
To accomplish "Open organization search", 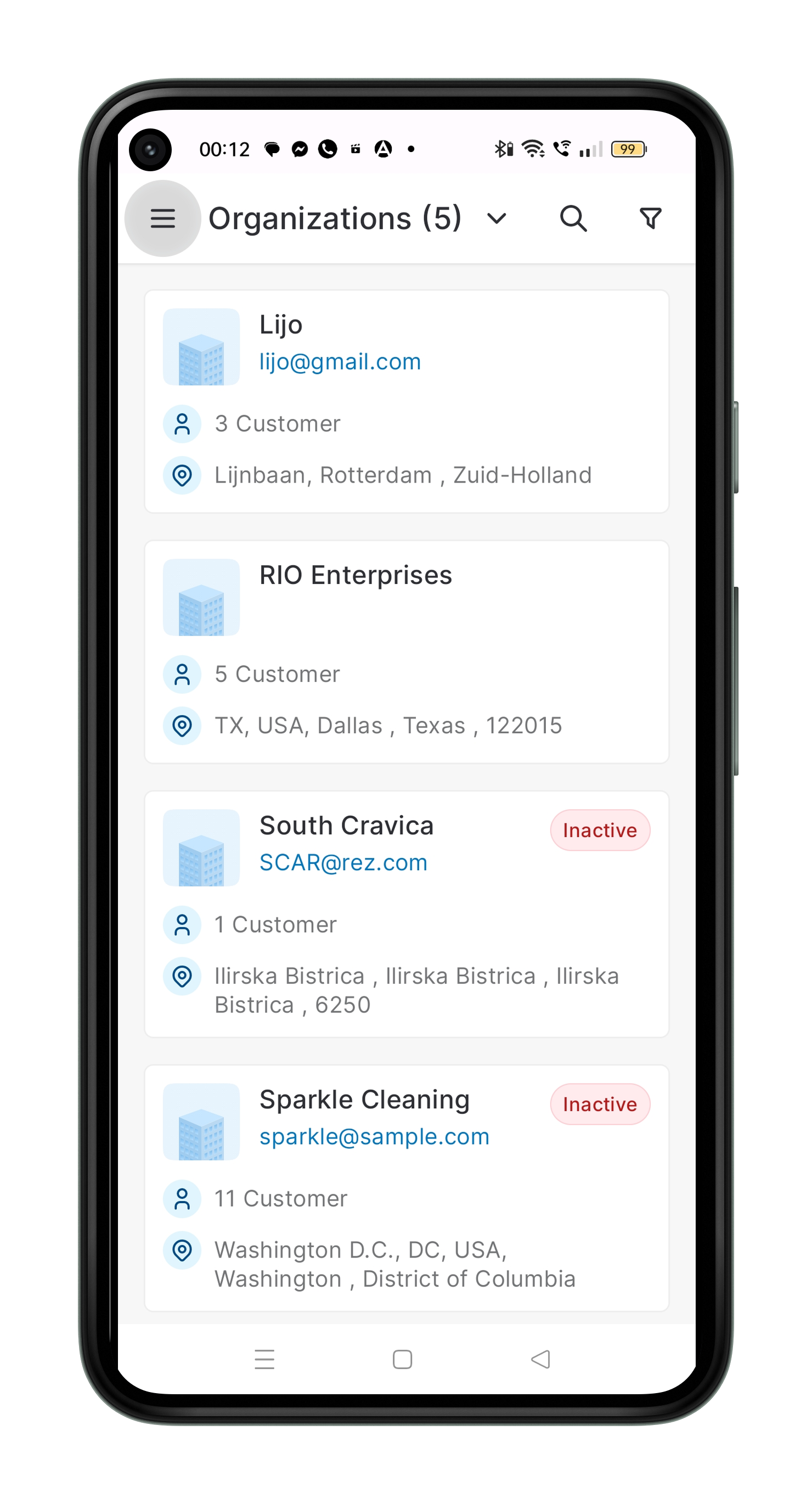I will click(x=573, y=218).
